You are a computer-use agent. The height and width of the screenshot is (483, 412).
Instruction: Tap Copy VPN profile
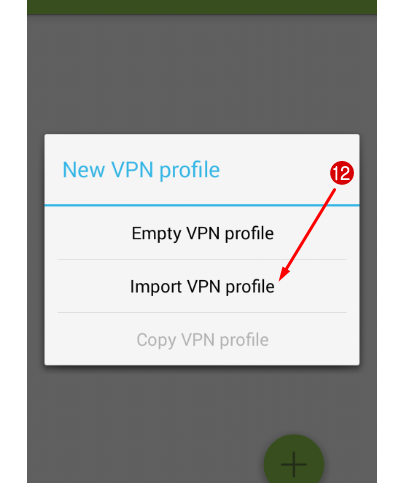coord(202,340)
